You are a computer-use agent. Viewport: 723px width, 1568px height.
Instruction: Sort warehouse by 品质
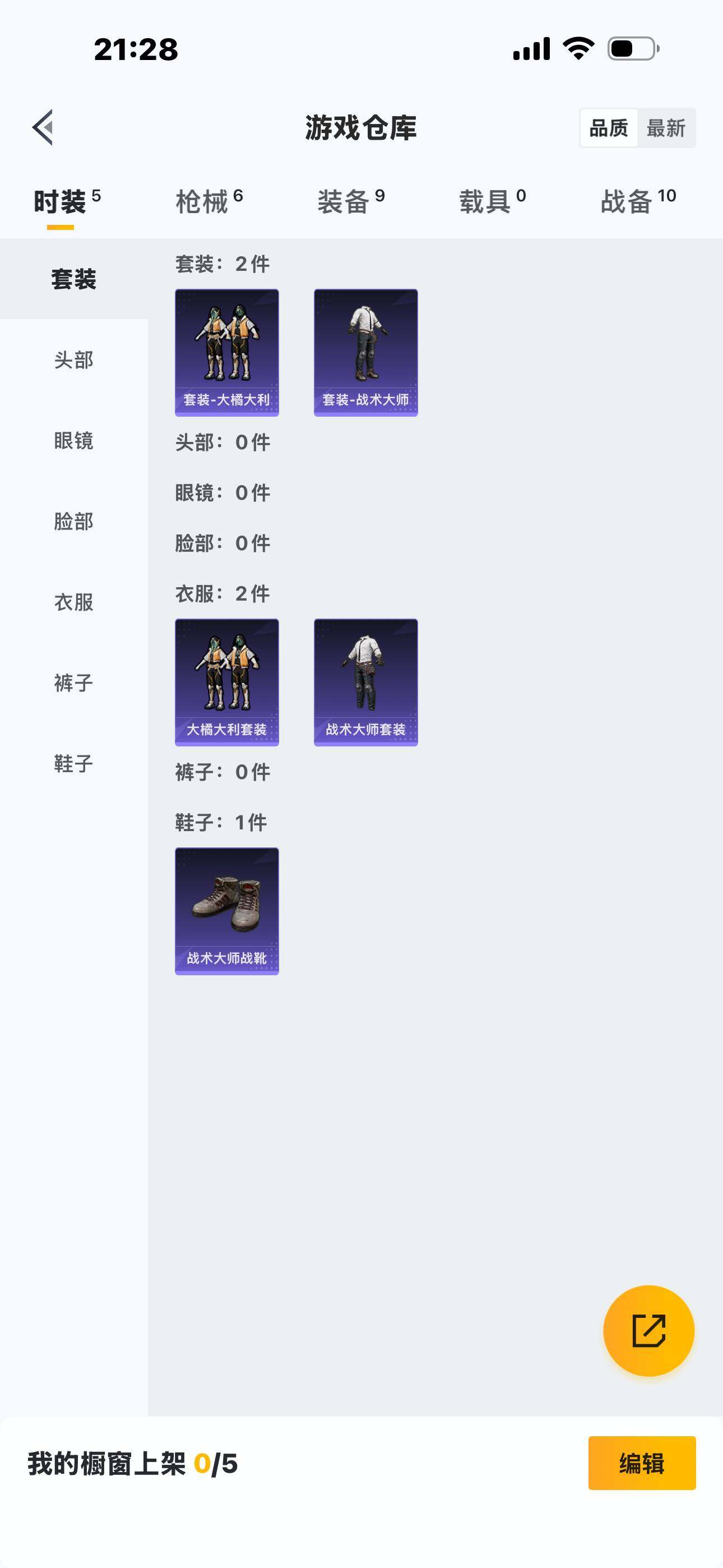coord(608,128)
